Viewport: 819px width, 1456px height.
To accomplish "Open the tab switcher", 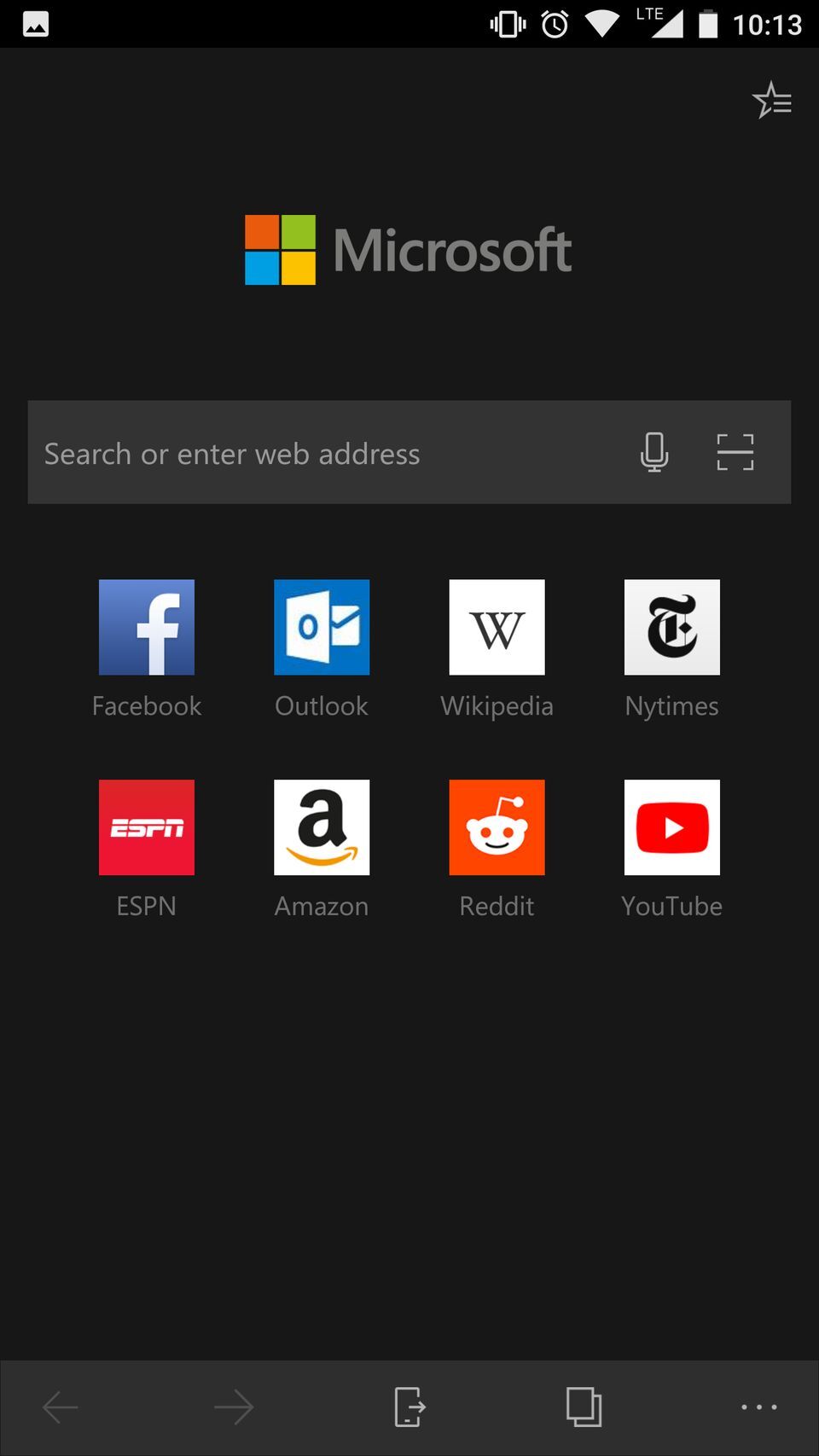I will click(x=582, y=1407).
